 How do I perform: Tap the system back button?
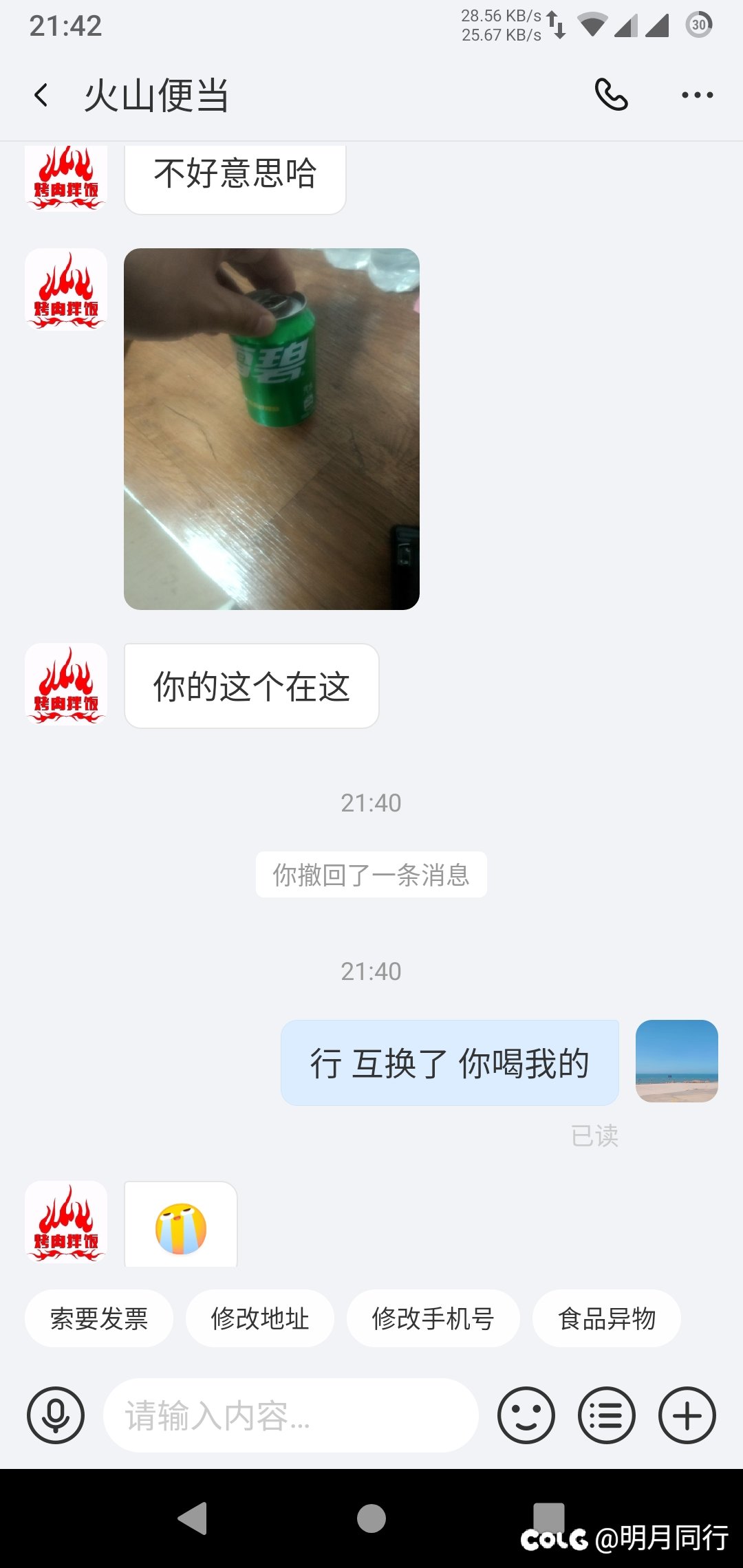[x=193, y=1518]
